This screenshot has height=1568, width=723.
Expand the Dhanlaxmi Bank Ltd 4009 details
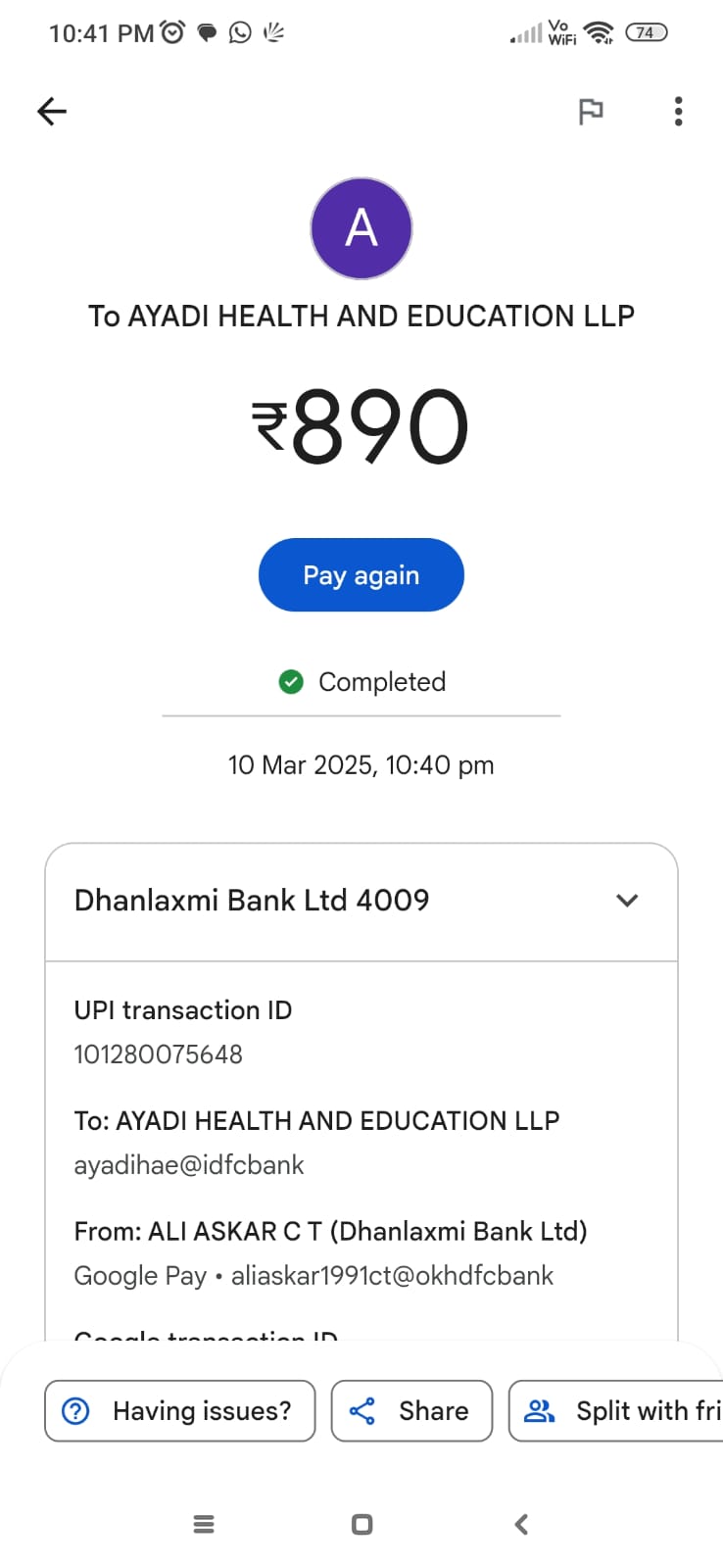coord(627,900)
